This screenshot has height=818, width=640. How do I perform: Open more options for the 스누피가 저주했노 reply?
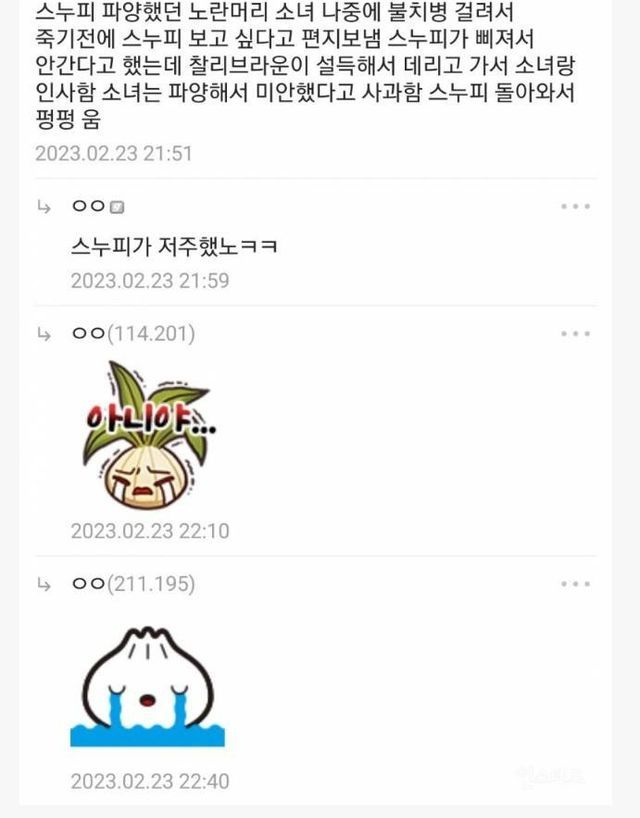[575, 207]
